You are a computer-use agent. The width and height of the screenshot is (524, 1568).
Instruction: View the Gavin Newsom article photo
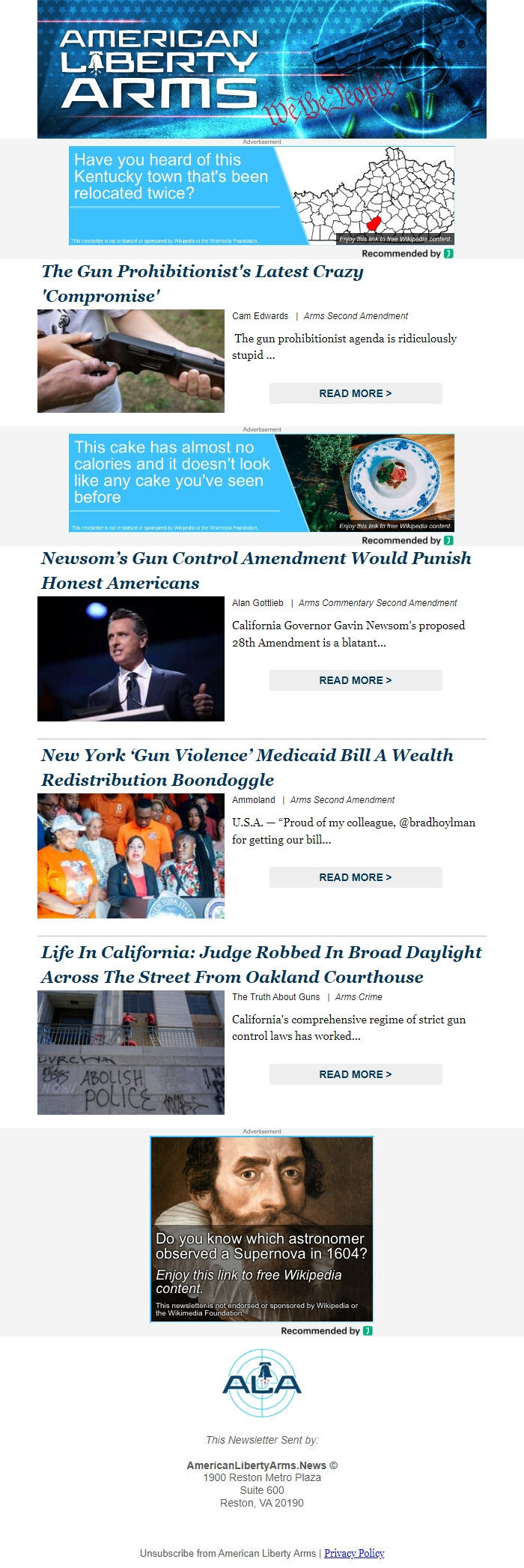(x=131, y=659)
